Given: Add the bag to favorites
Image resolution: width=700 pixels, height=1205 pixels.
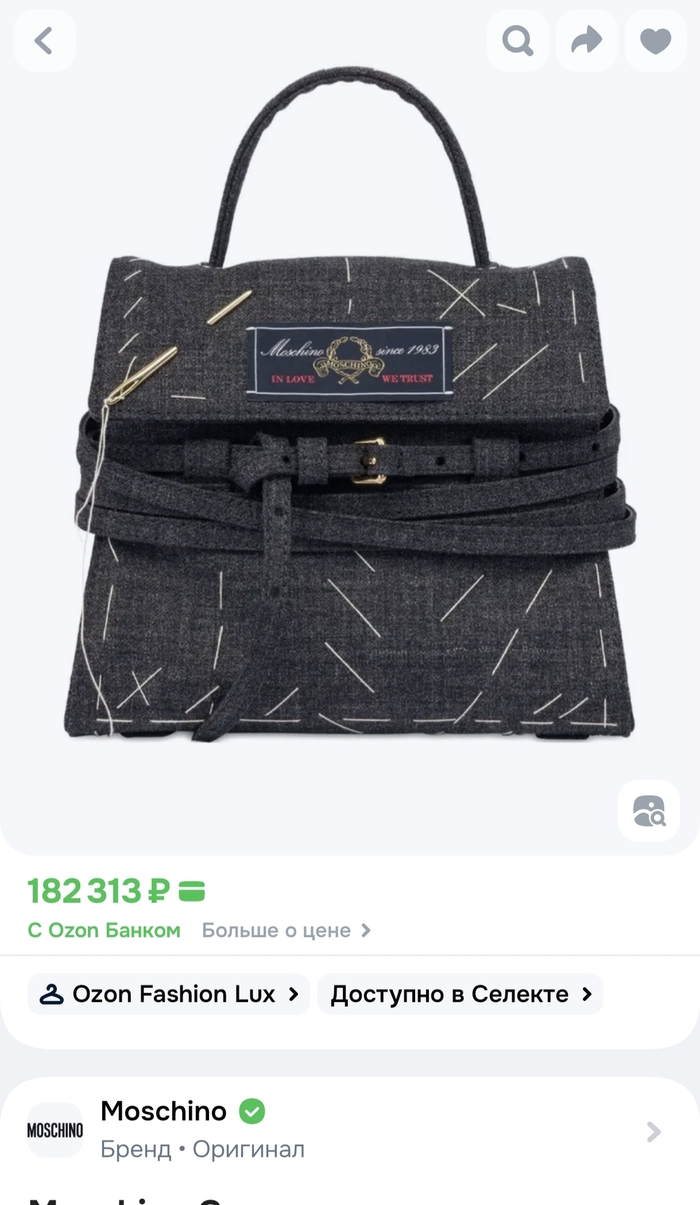Looking at the screenshot, I should click(x=655, y=41).
